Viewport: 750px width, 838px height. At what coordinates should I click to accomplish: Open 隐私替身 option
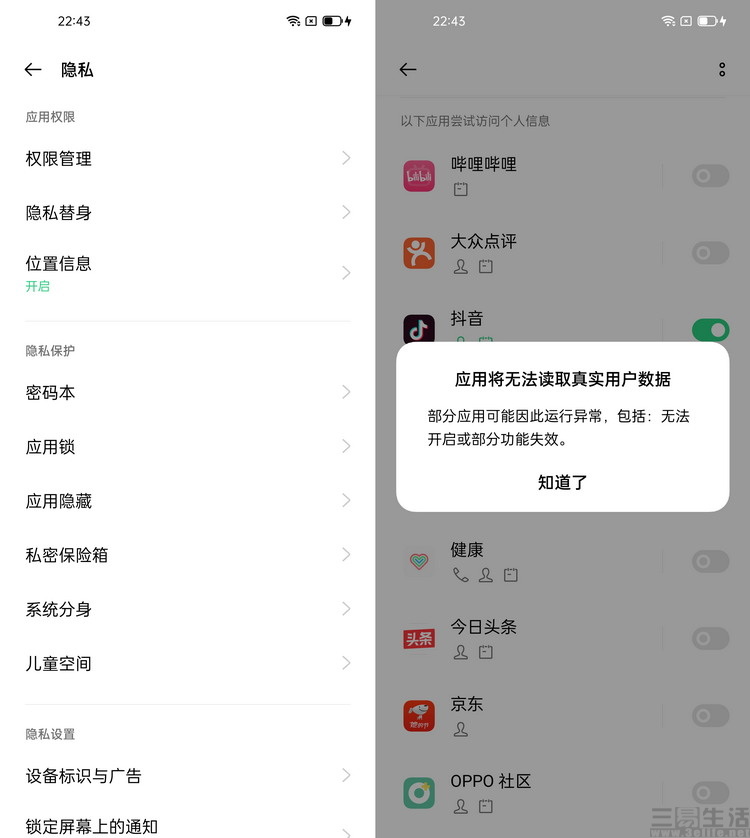(x=187, y=213)
